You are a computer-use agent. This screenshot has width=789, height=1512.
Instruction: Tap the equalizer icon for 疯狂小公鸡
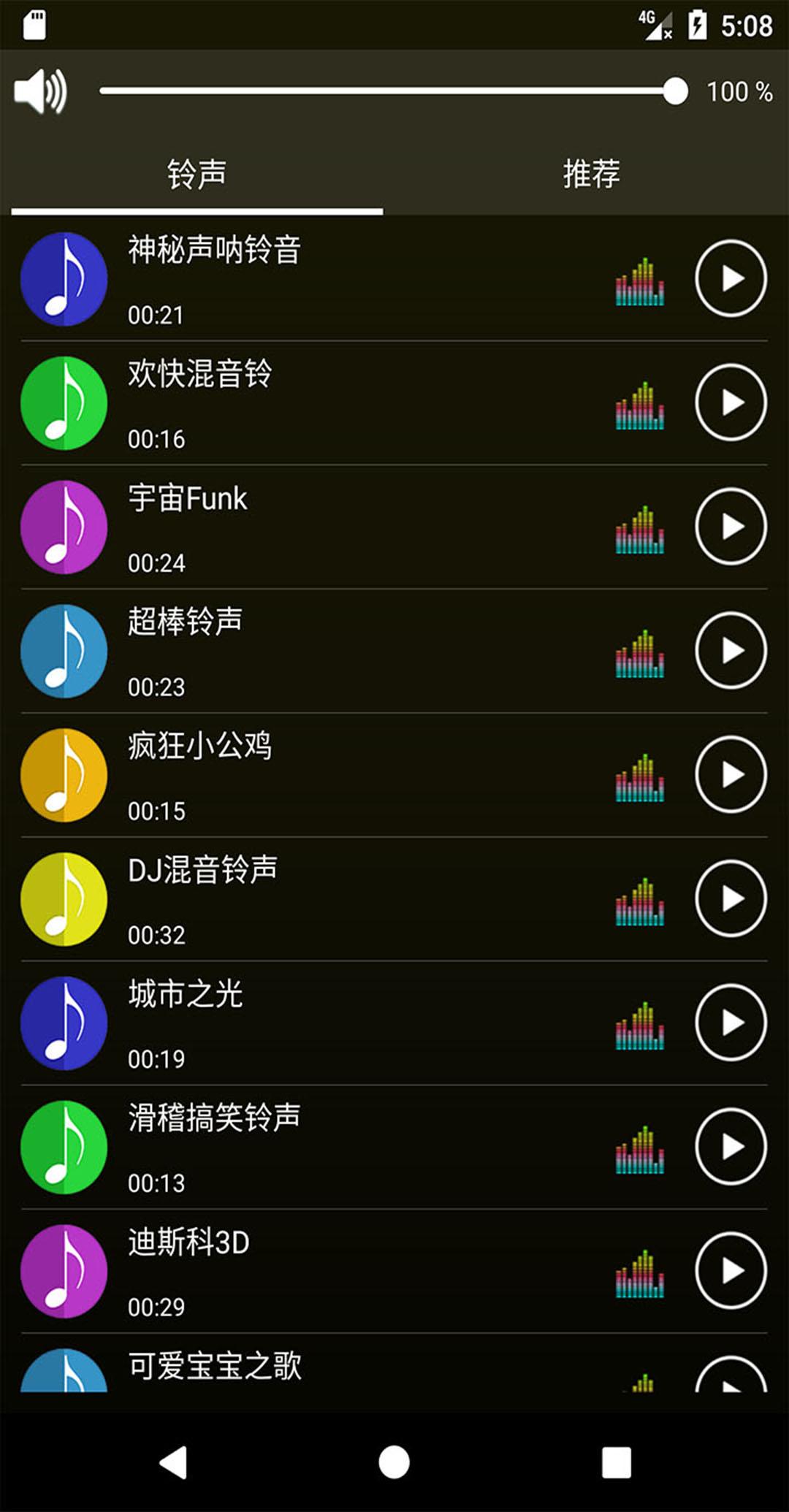pos(640,778)
